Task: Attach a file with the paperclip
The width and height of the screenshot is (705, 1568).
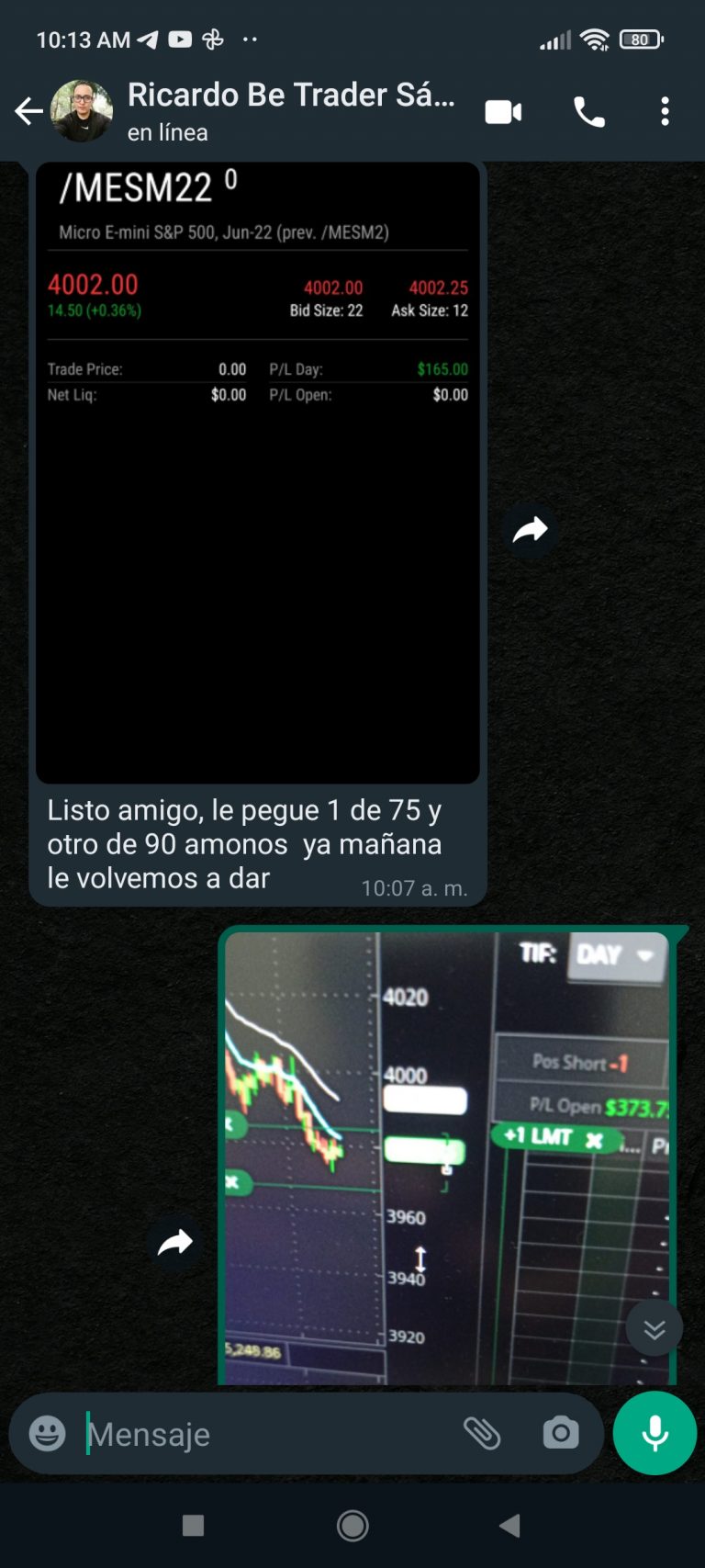Action: 481,1433
